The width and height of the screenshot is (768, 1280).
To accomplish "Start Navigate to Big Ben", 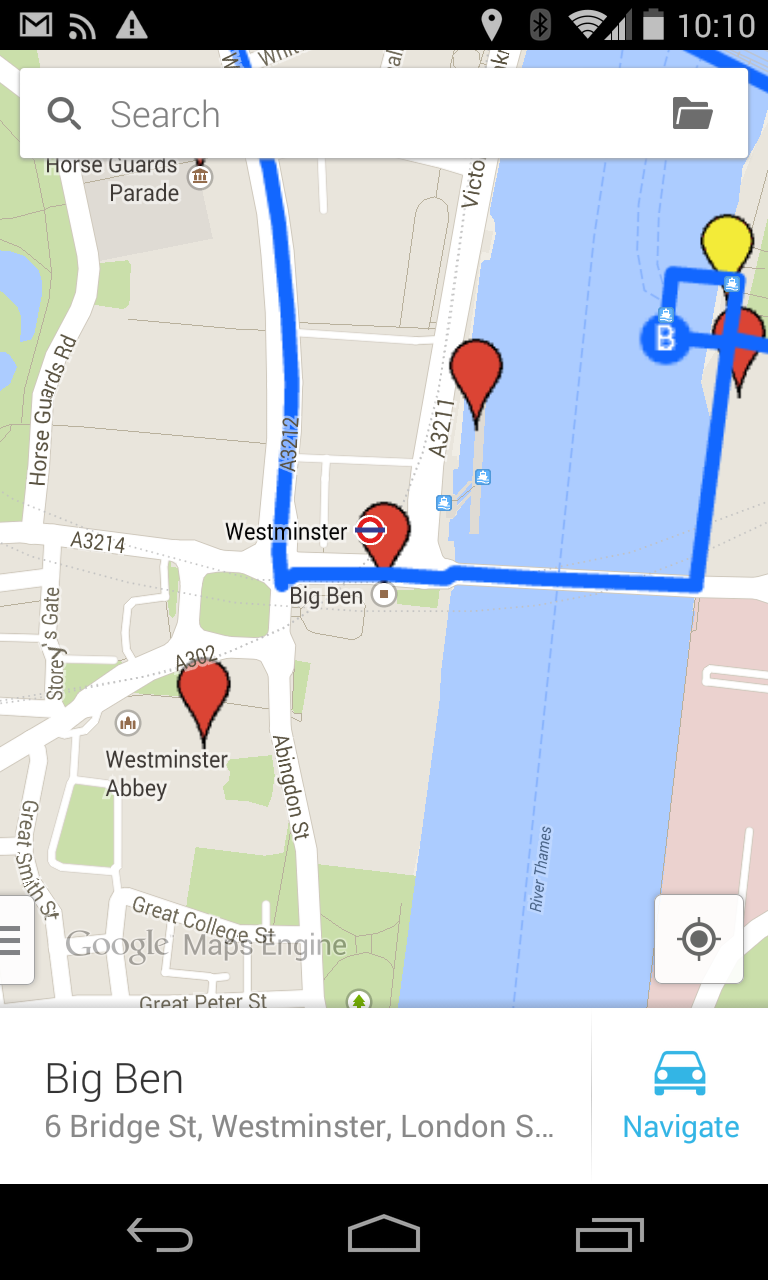I will point(680,1096).
